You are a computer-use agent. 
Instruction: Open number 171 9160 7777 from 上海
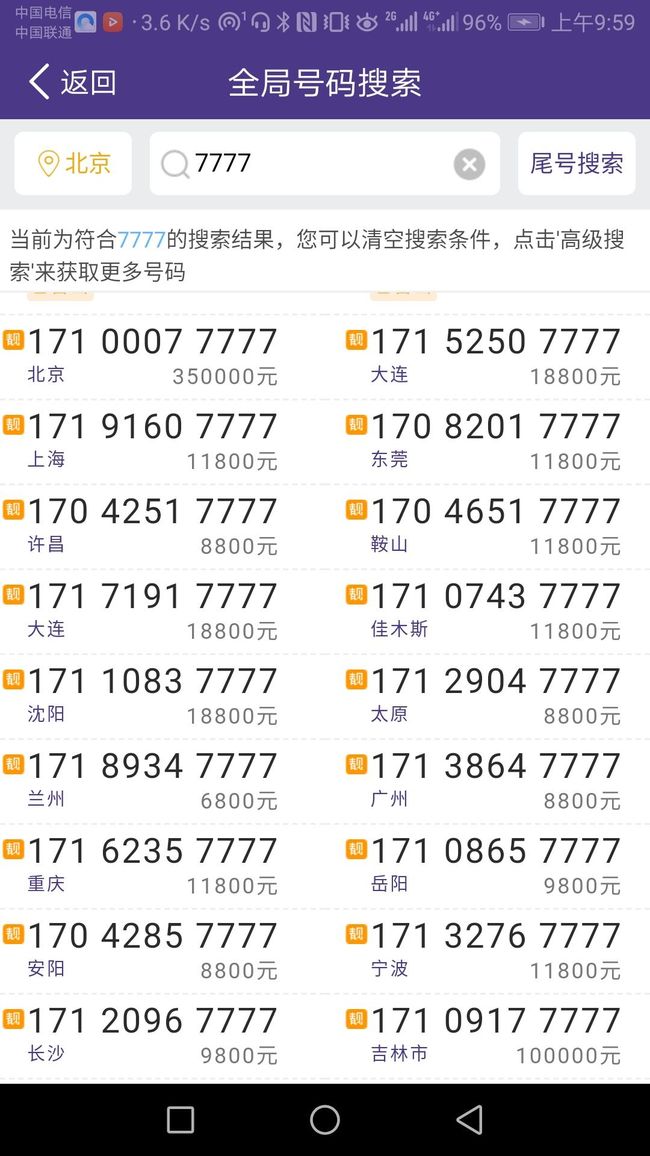pyautogui.click(x=162, y=442)
